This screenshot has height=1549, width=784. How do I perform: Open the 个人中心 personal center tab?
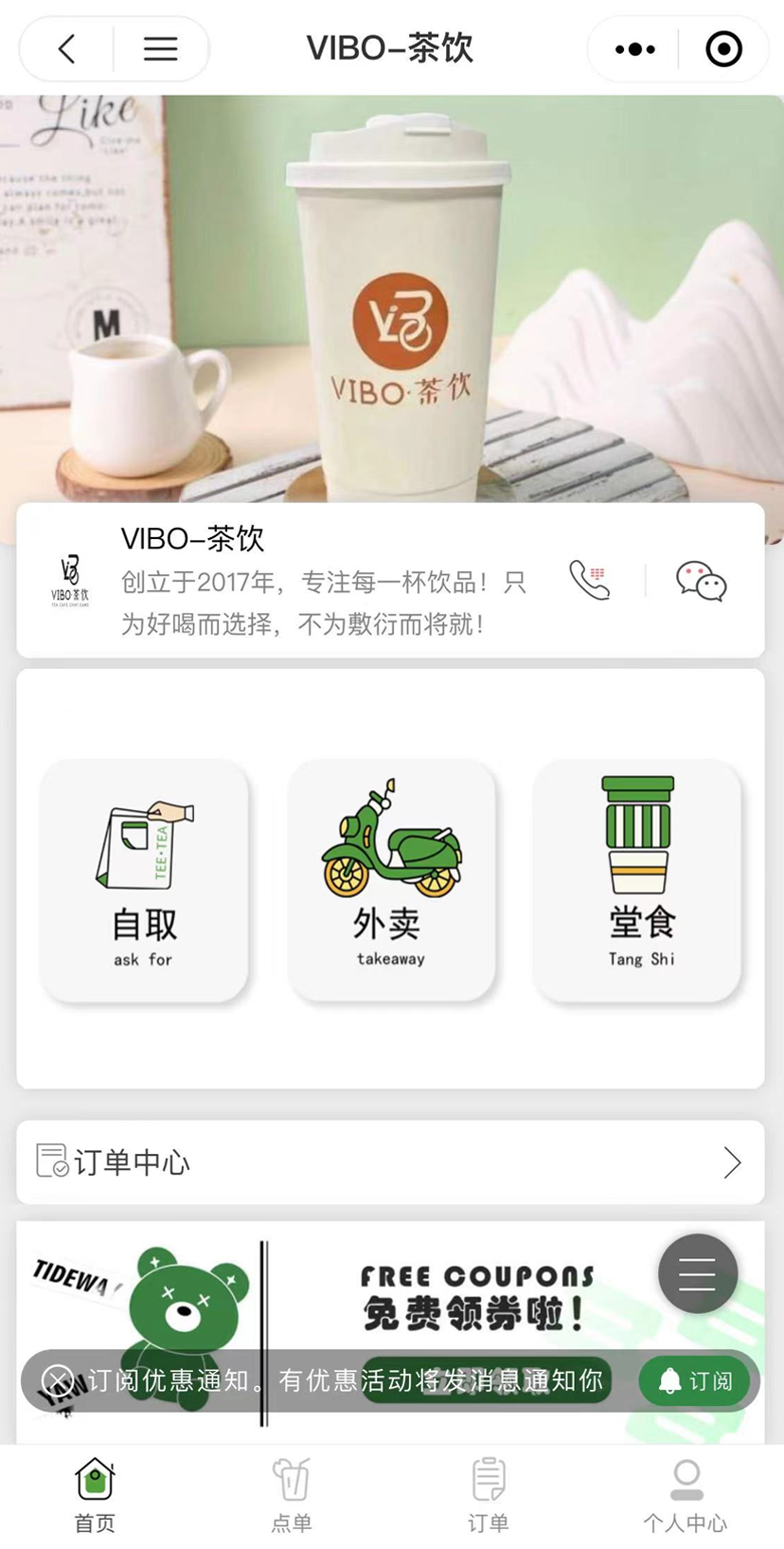tap(686, 1496)
